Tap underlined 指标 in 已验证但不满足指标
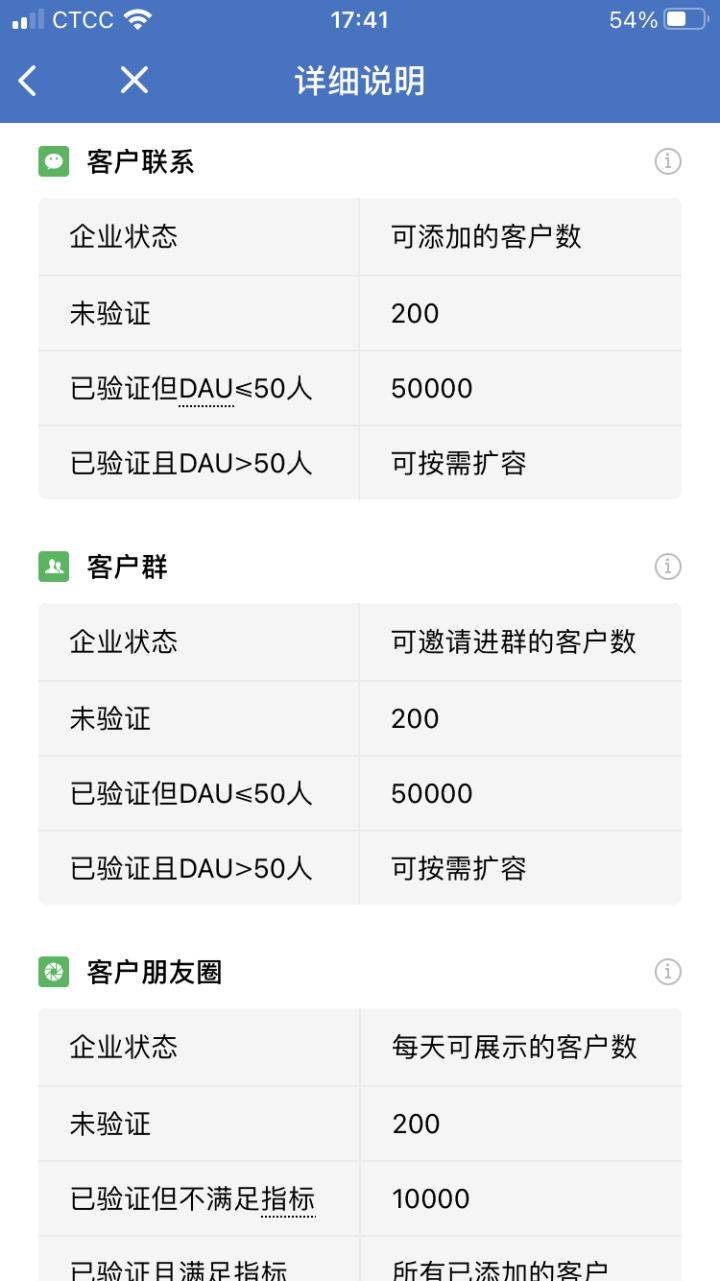 click(288, 1199)
